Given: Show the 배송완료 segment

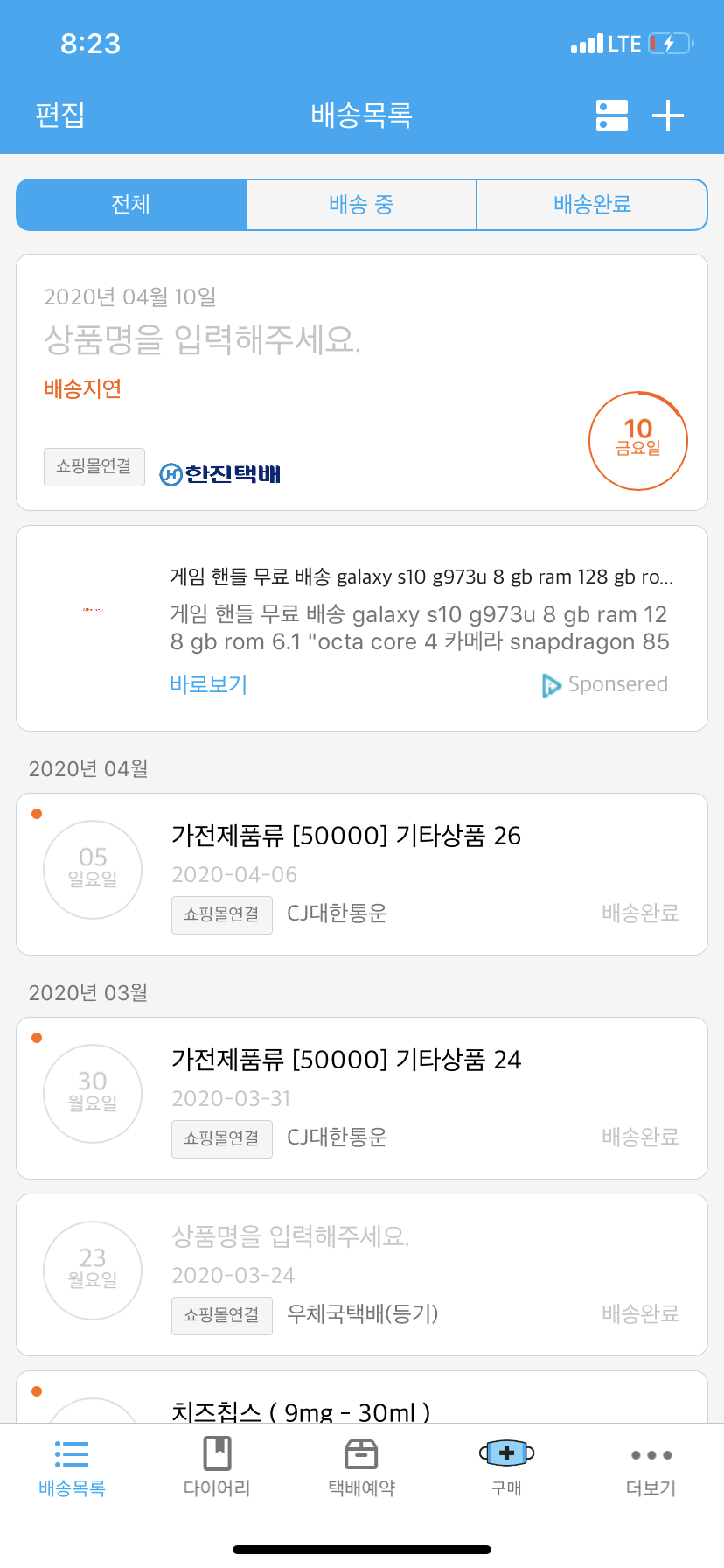Looking at the screenshot, I should (592, 205).
